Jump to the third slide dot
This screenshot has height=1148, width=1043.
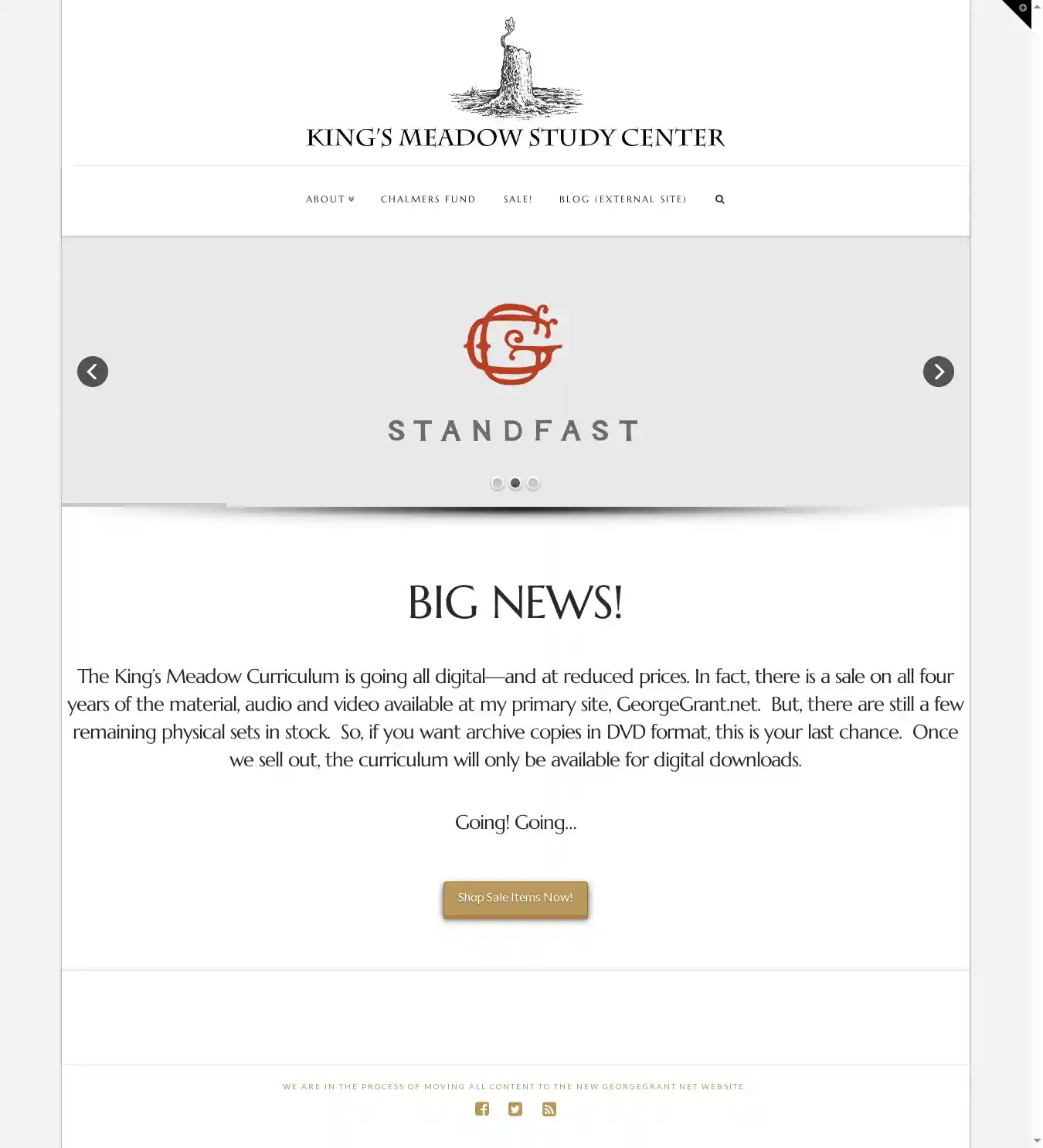click(533, 483)
